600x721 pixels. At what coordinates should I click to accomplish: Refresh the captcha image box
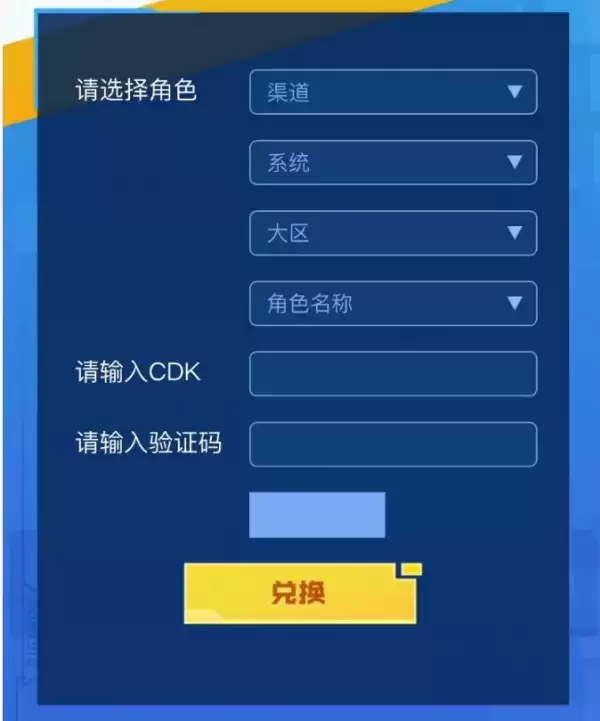[x=317, y=515]
